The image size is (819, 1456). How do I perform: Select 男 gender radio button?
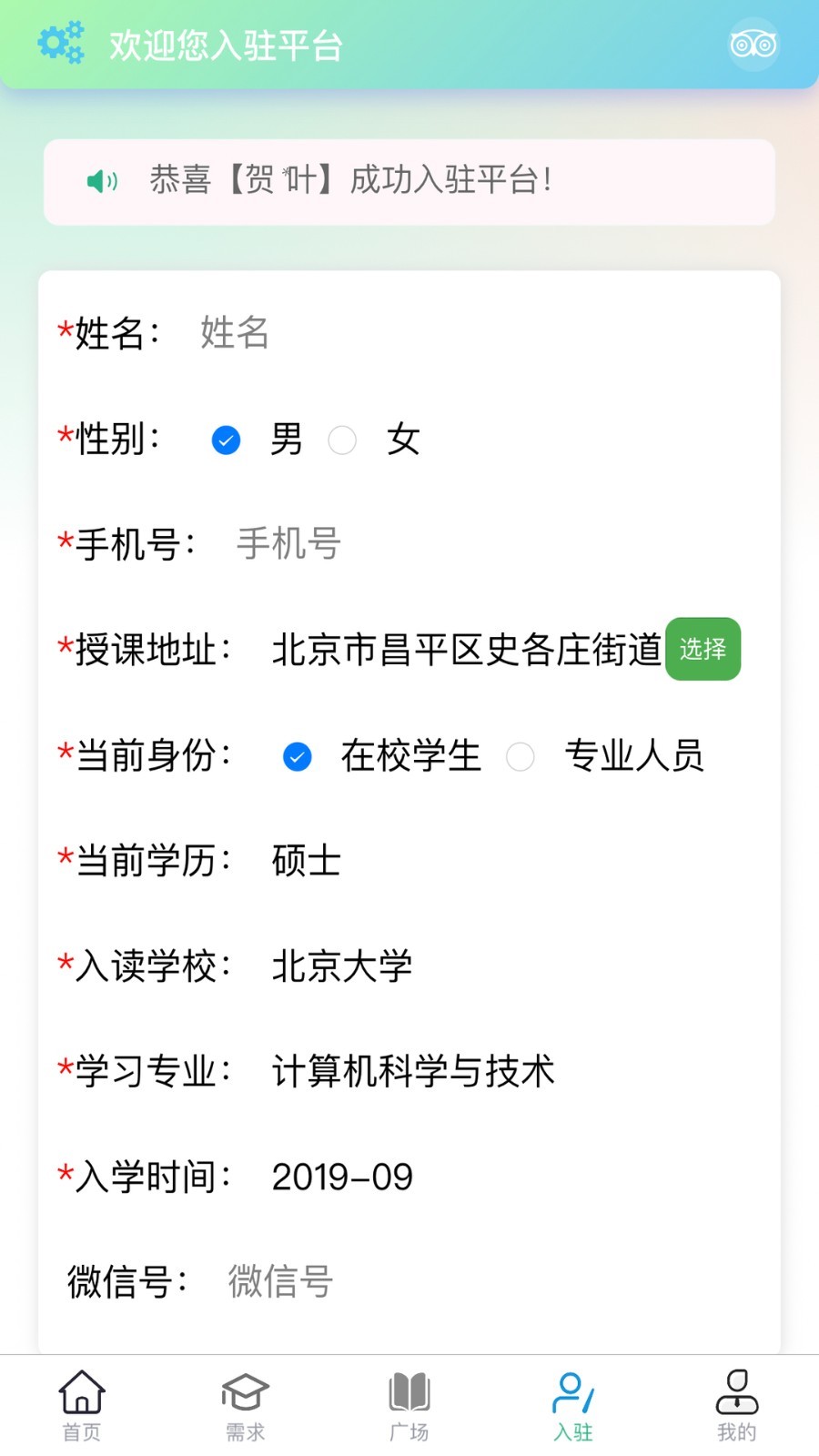226,440
